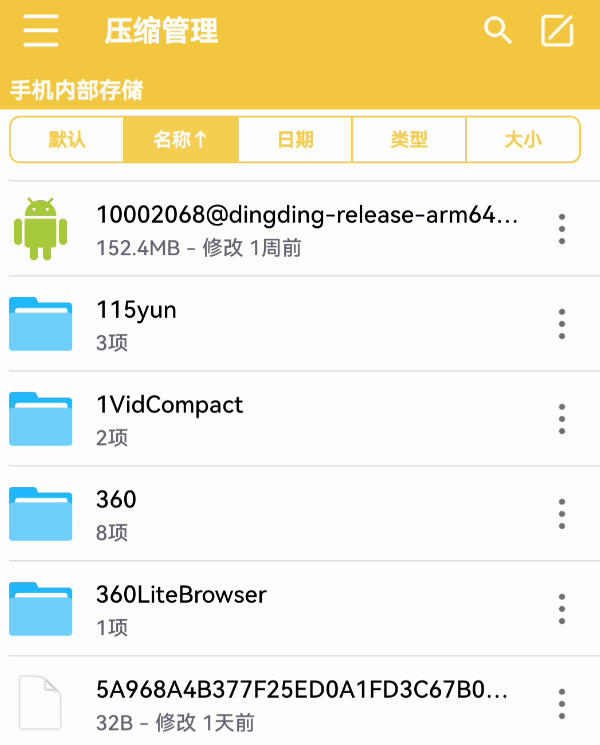Sort files by 大小
This screenshot has width=600, height=745.
click(x=523, y=139)
